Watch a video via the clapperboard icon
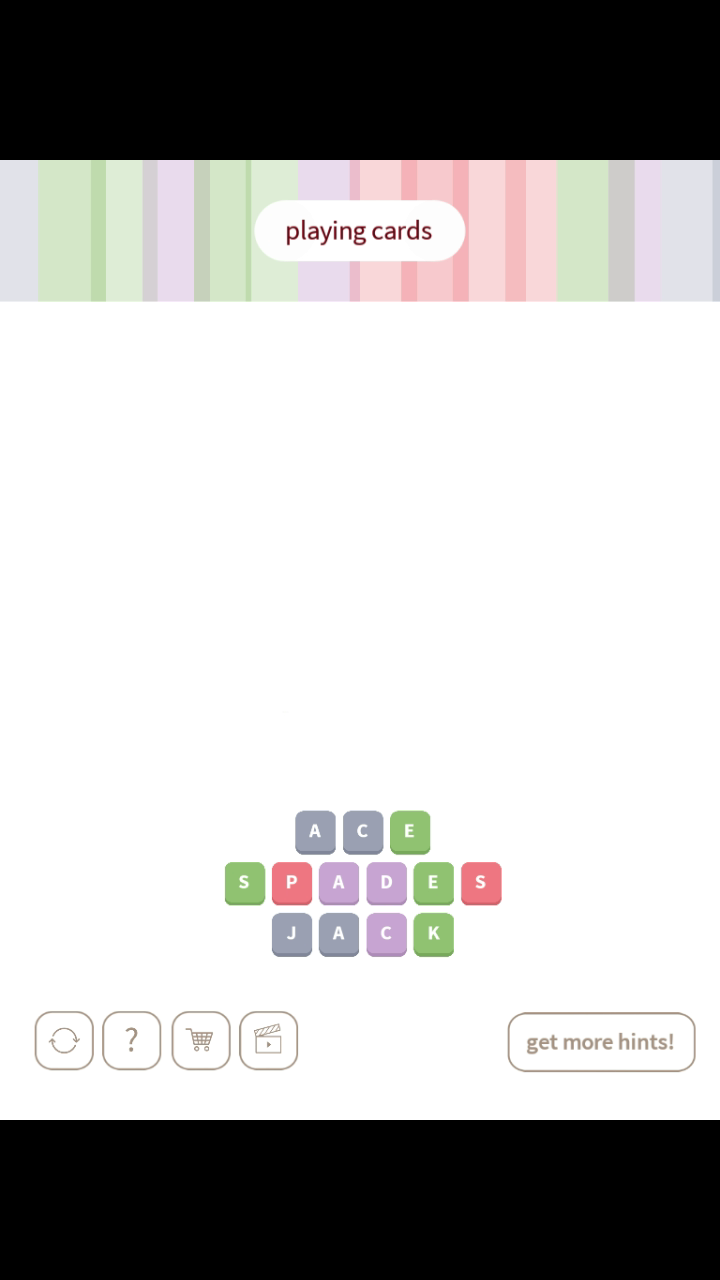The image size is (720, 1280). click(268, 1041)
